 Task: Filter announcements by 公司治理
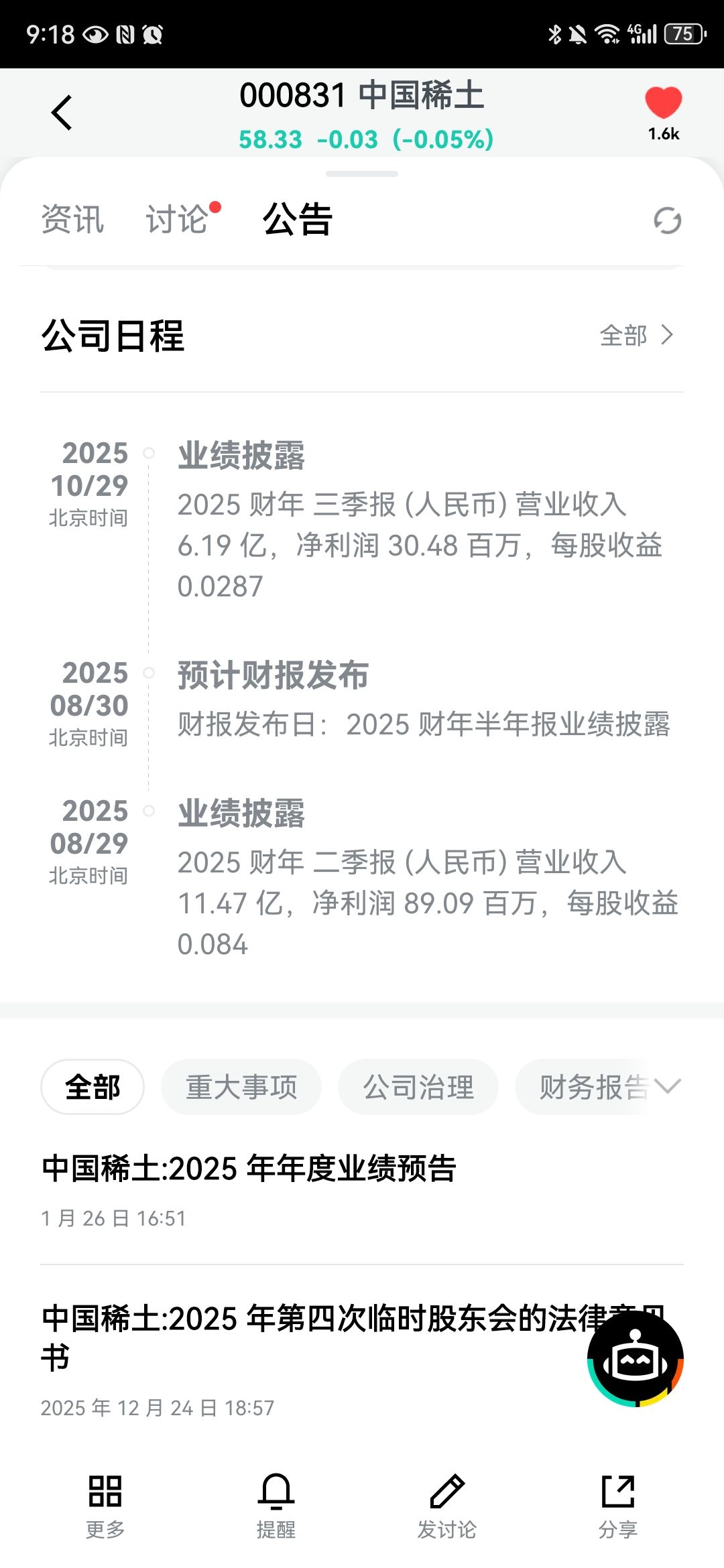418,1087
